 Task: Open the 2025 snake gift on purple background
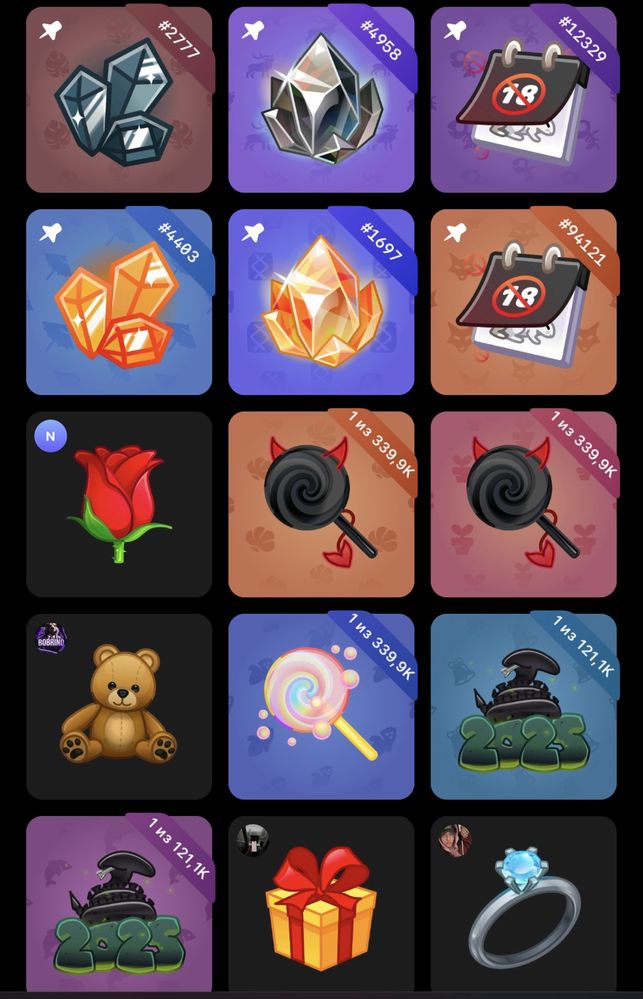pyautogui.click(x=119, y=905)
